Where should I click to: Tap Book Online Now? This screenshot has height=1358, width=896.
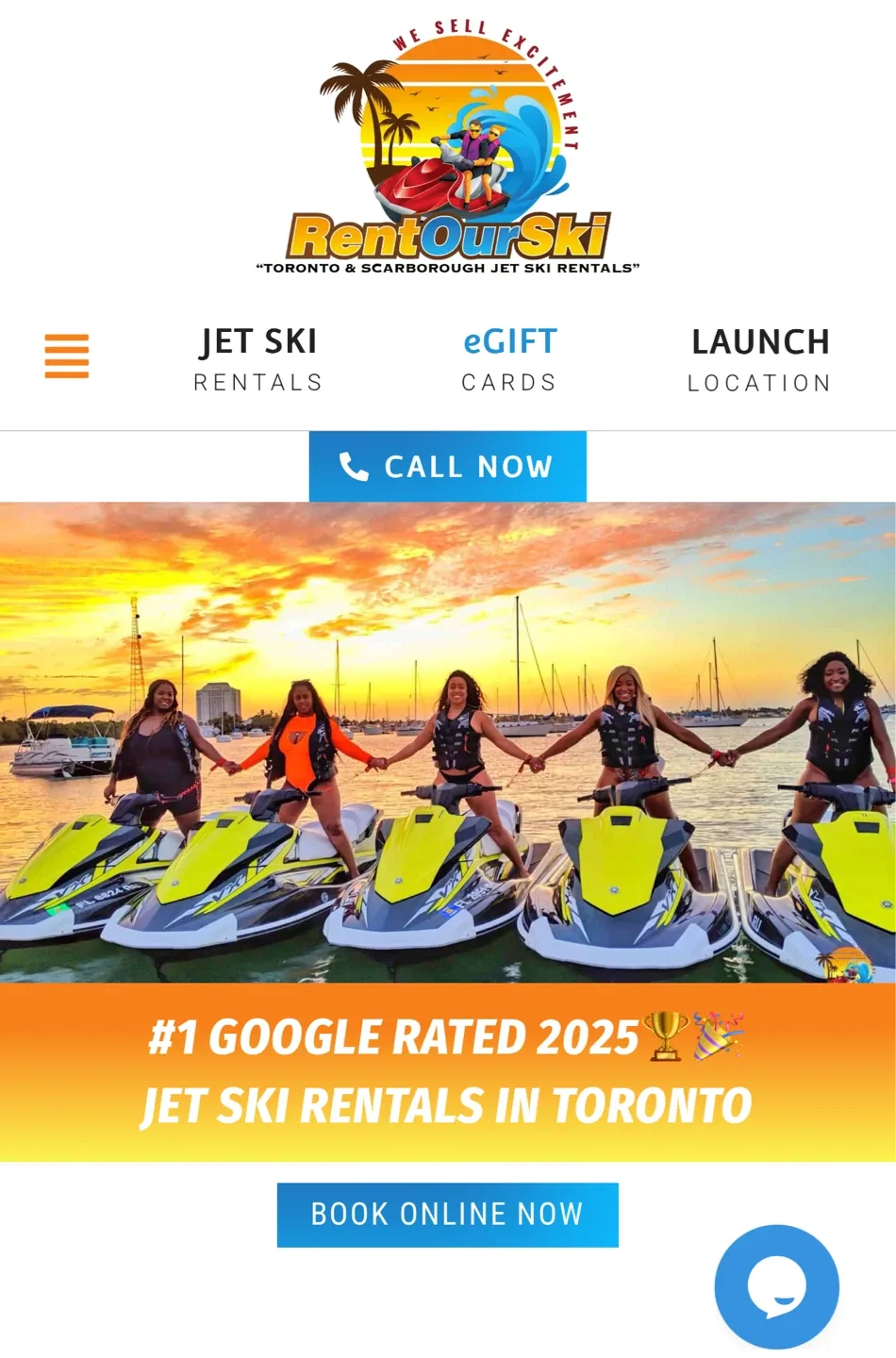[x=447, y=1215]
